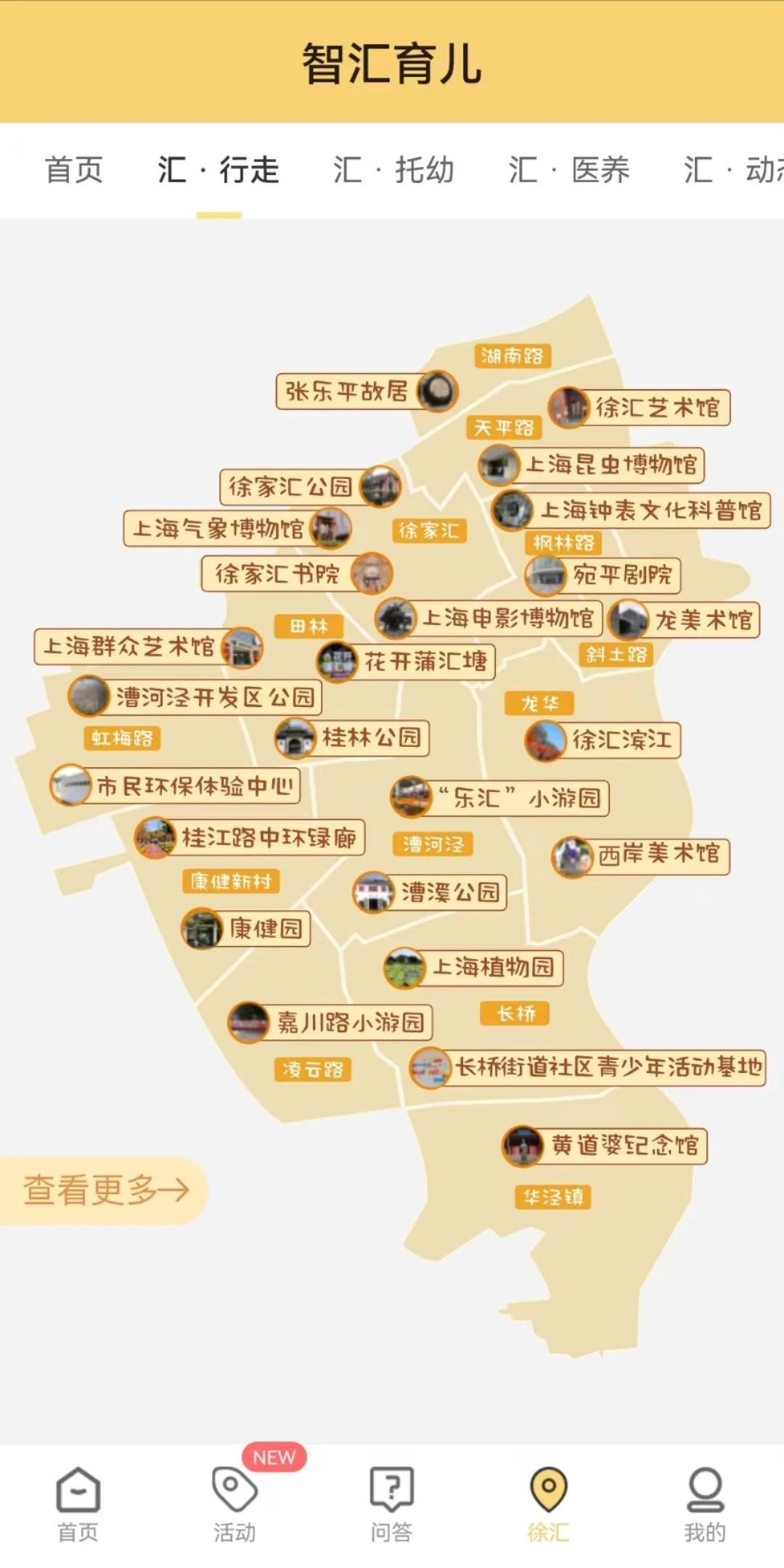
Task: Select the 汇·托幼 tab
Action: tap(393, 171)
